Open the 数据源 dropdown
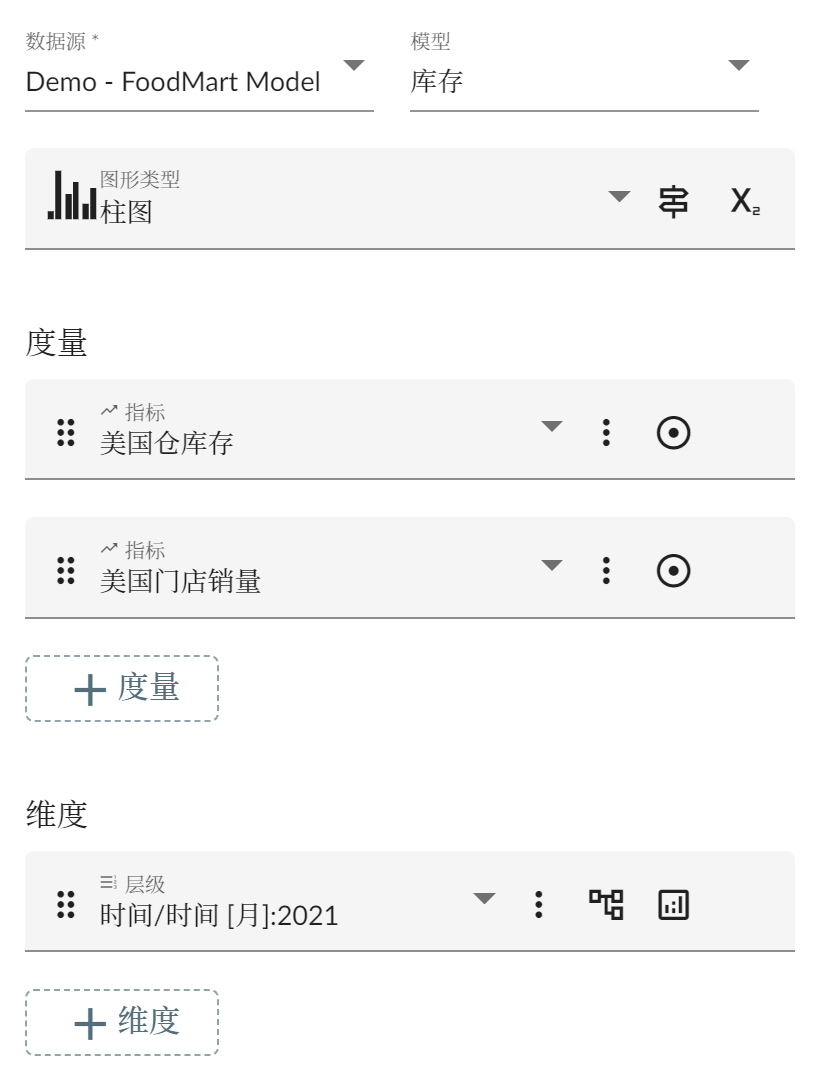 [x=353, y=66]
